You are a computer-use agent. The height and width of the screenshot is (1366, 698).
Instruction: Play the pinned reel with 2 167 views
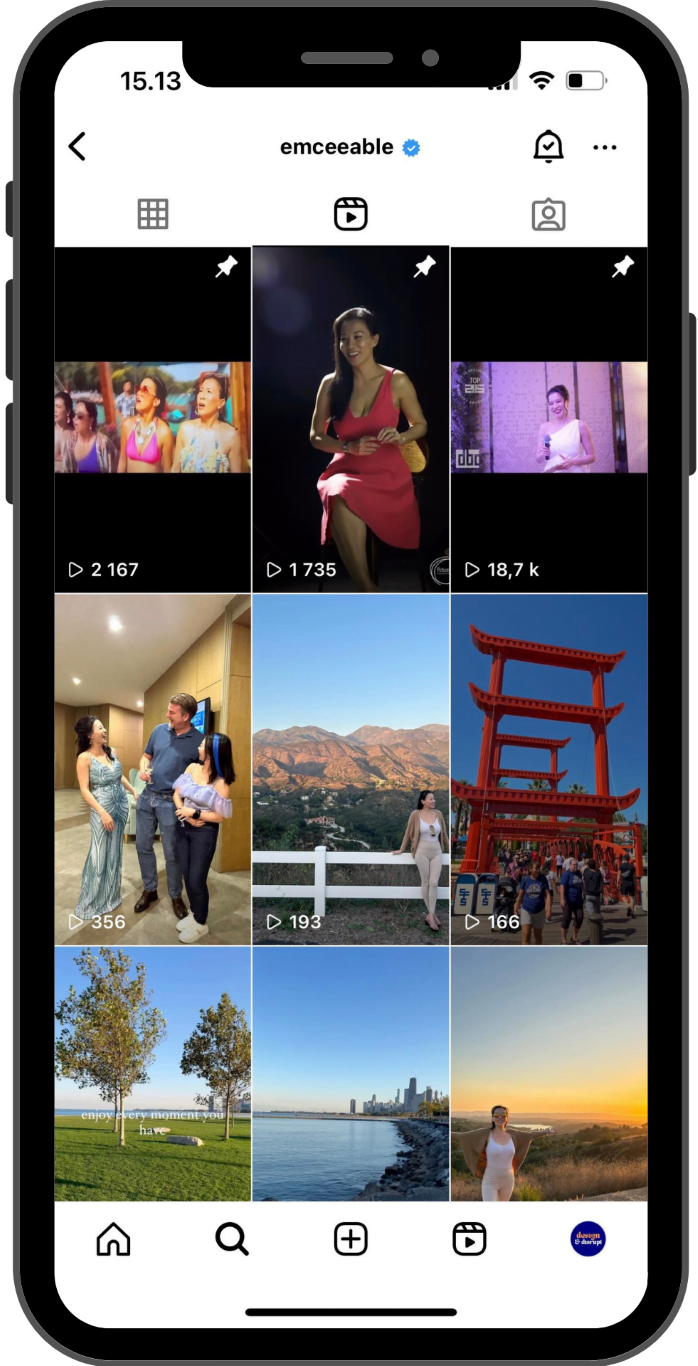pos(152,418)
